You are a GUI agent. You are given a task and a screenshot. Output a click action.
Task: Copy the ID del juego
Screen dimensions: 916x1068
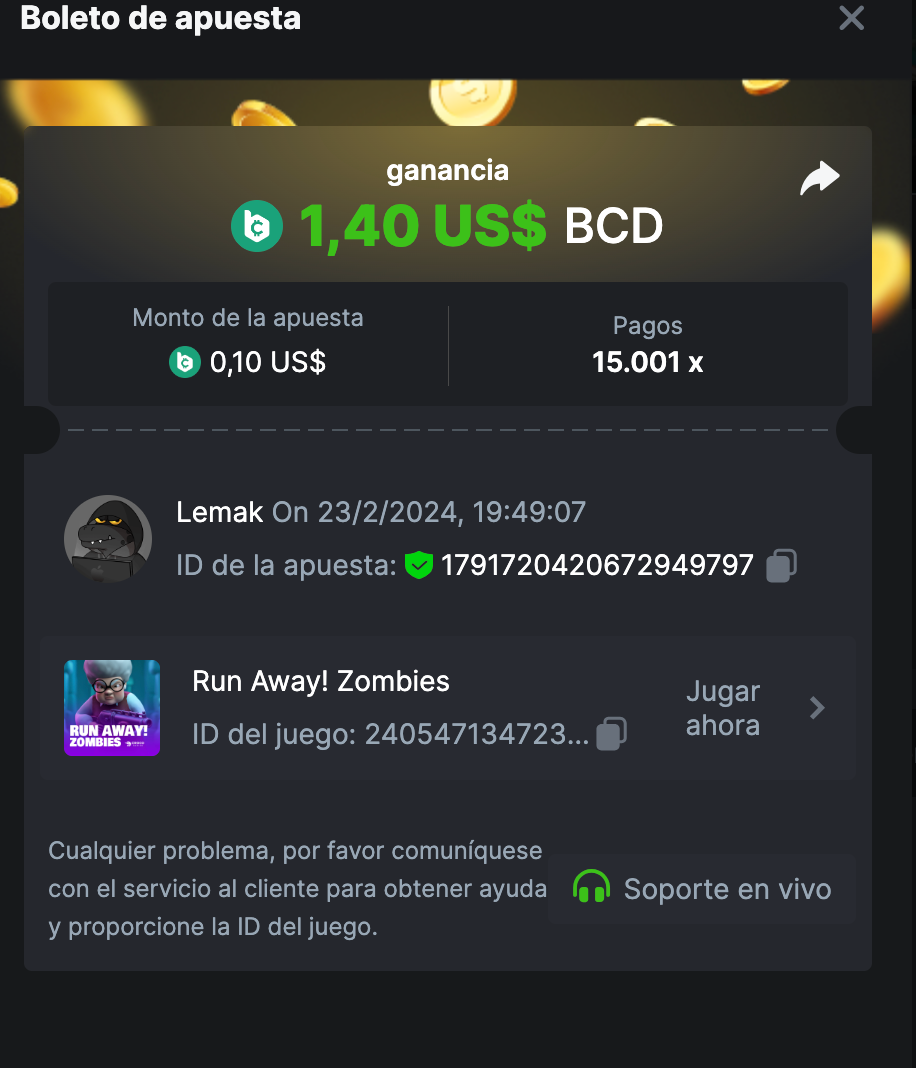click(610, 735)
